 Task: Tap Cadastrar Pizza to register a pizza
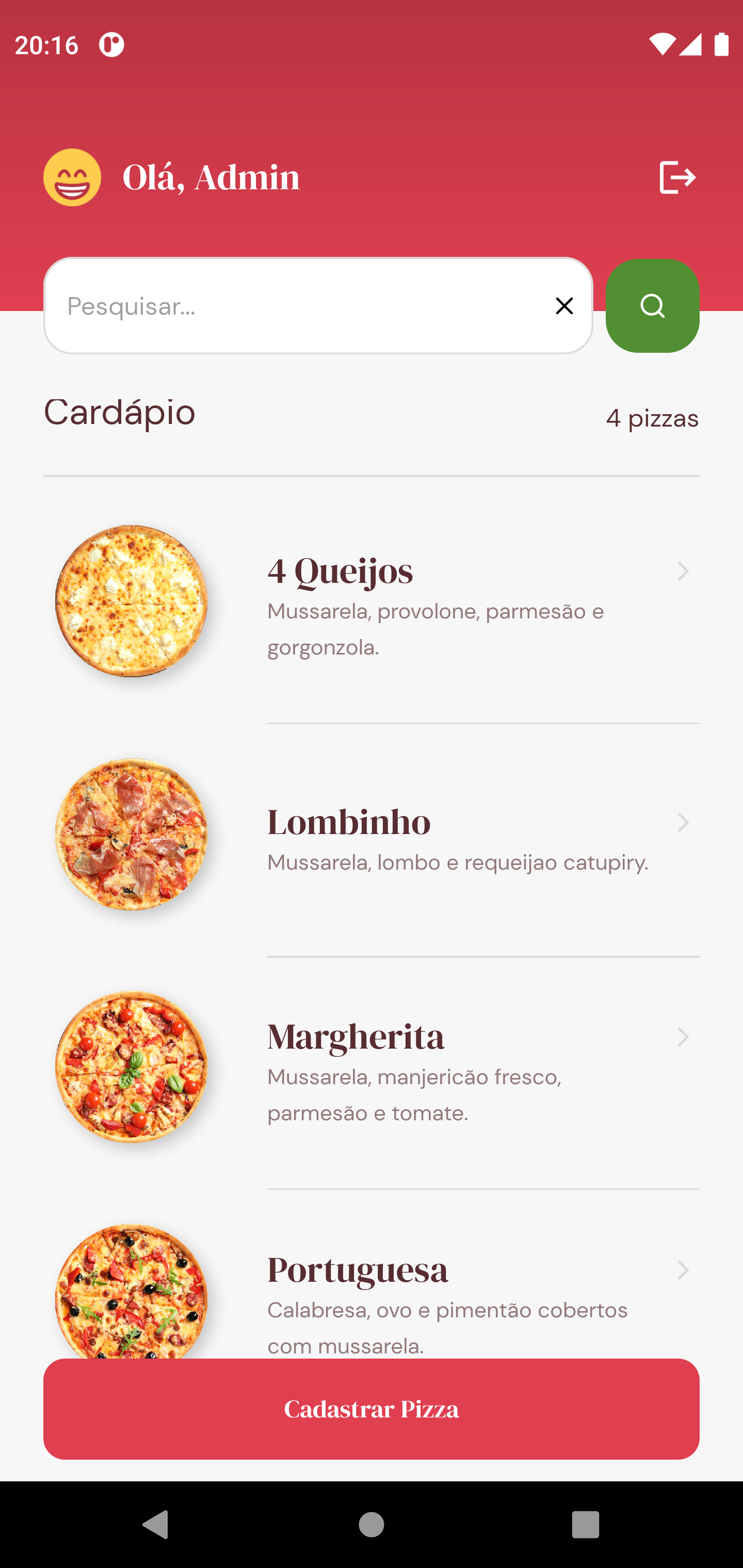[x=372, y=1409]
